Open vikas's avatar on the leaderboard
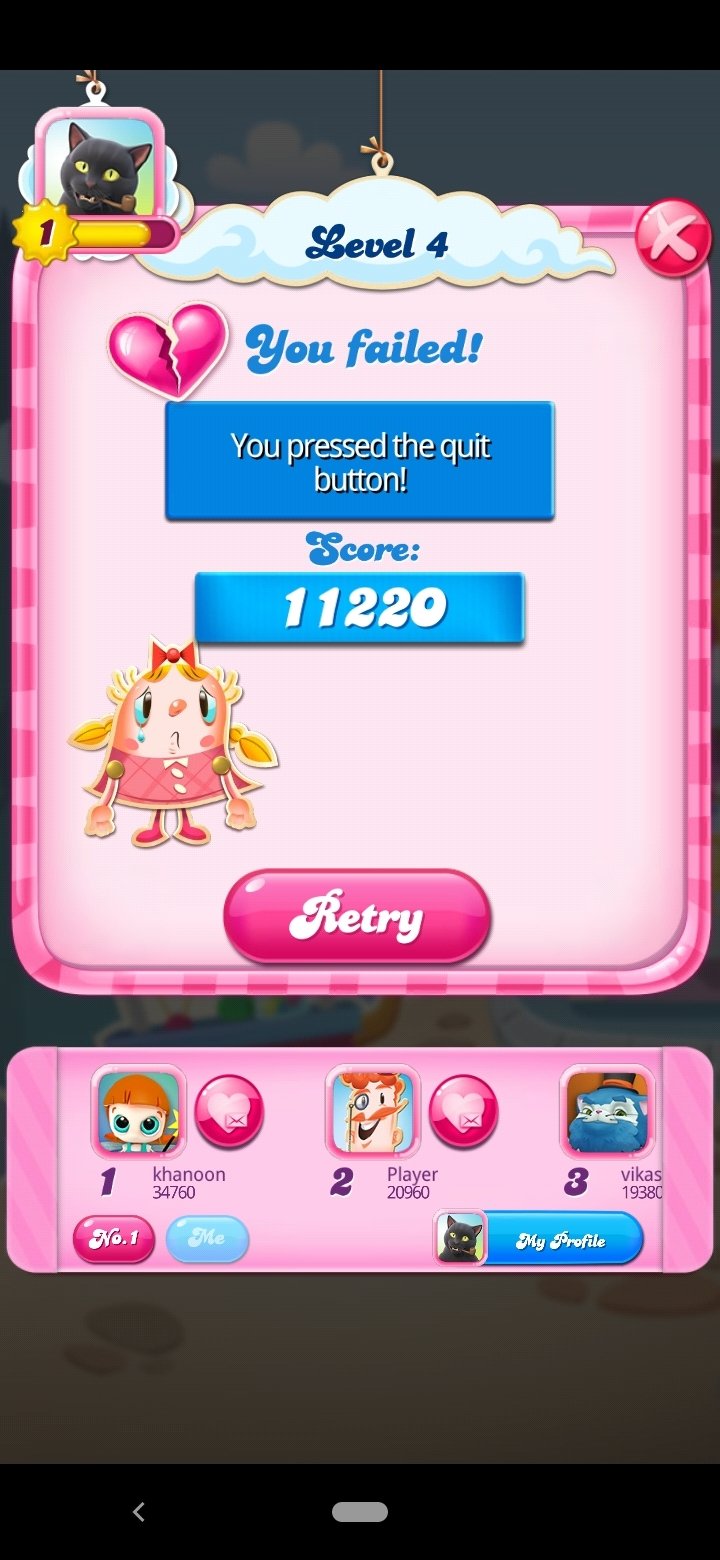 pyautogui.click(x=607, y=1111)
